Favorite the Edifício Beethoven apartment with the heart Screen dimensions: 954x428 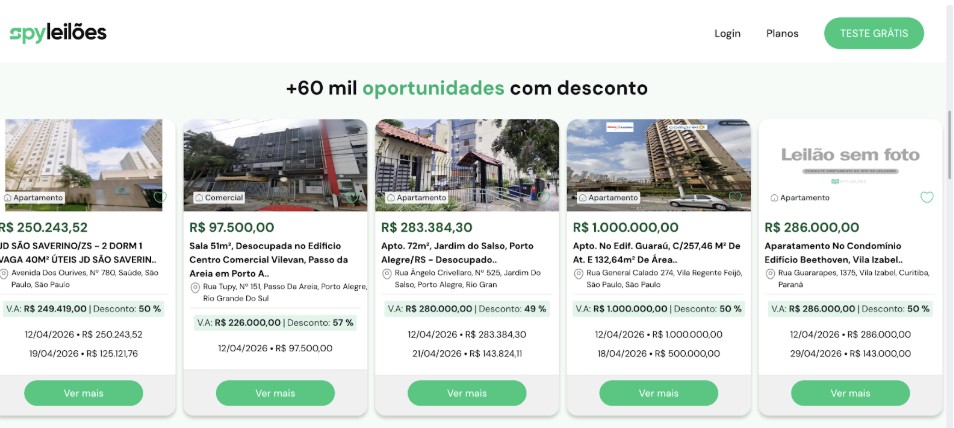coord(927,197)
